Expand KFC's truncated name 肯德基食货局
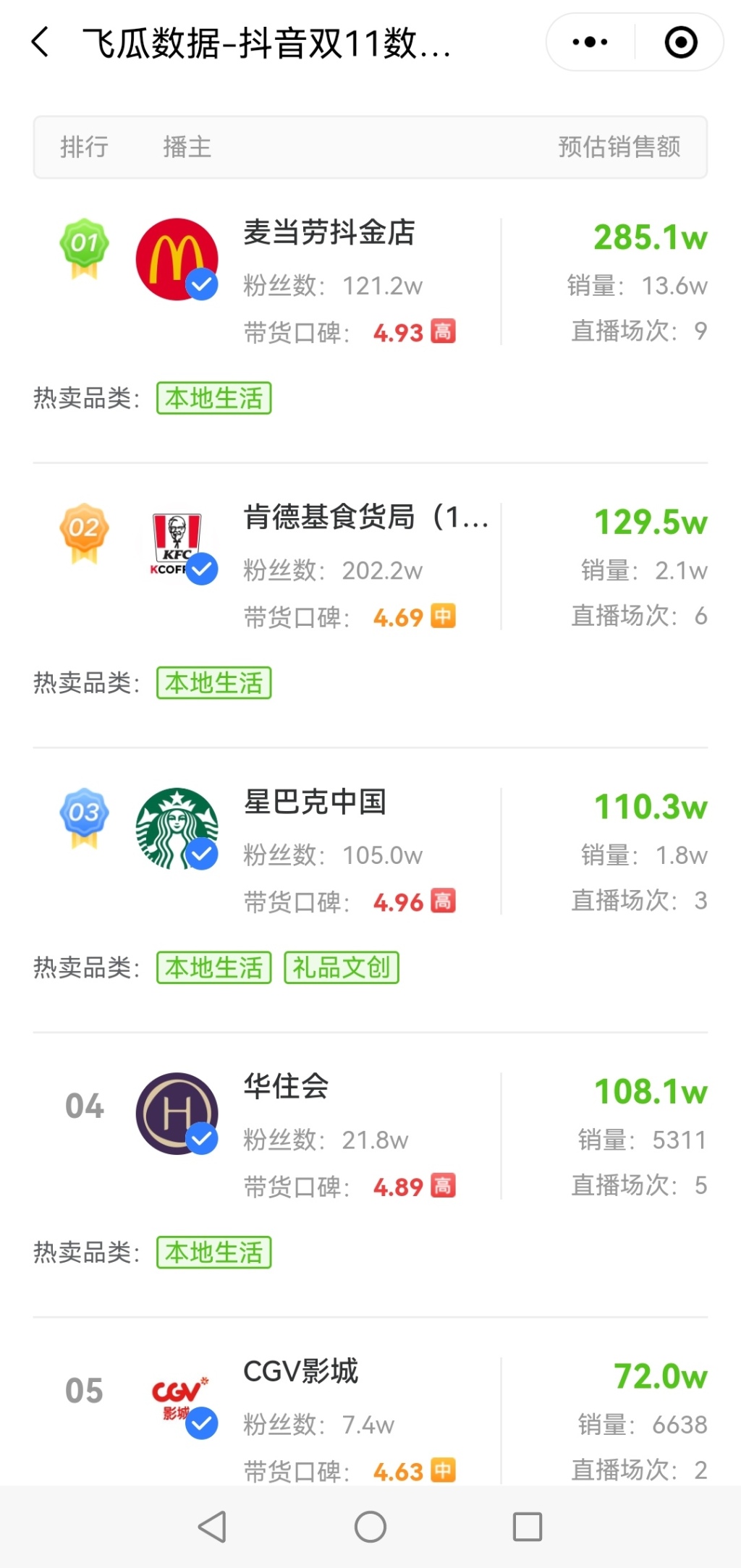The height and width of the screenshot is (1568, 741). [x=365, y=518]
